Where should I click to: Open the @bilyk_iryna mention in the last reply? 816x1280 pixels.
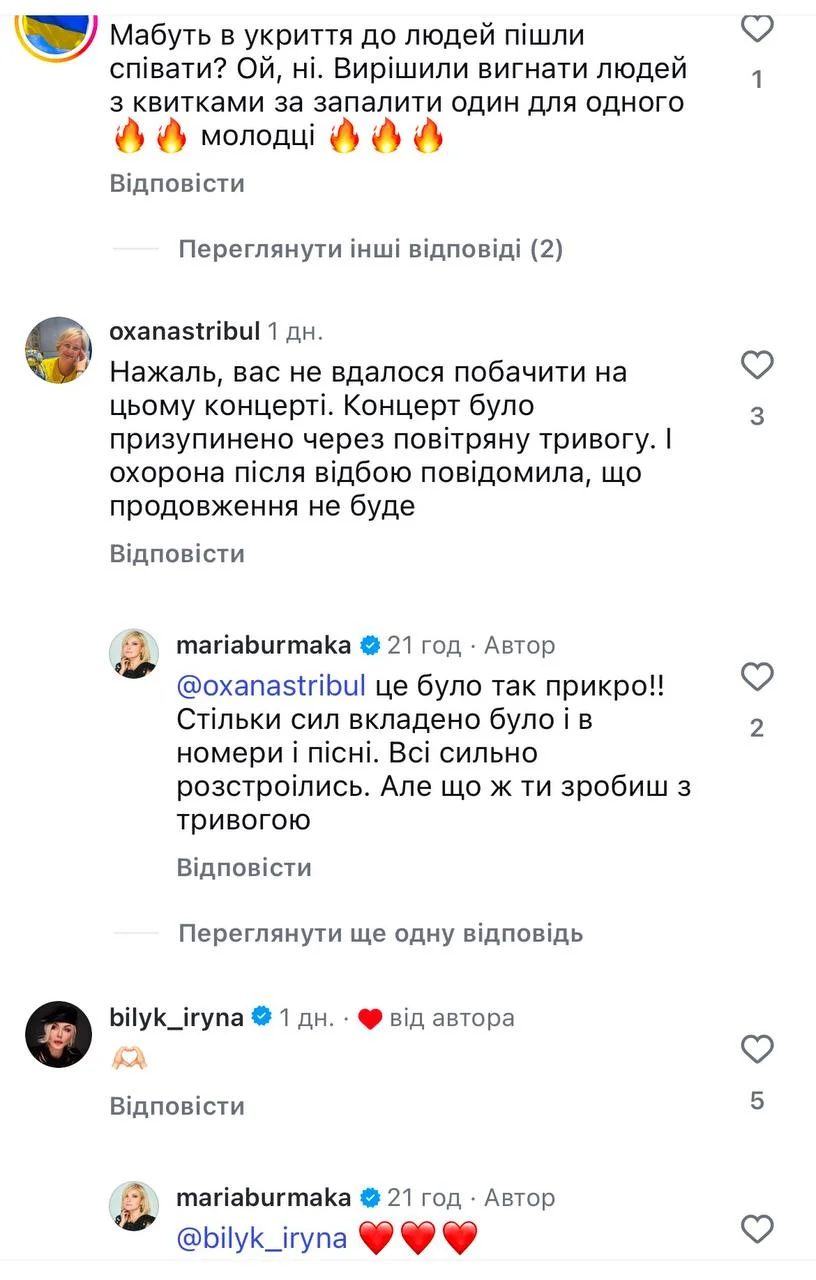261,1239
